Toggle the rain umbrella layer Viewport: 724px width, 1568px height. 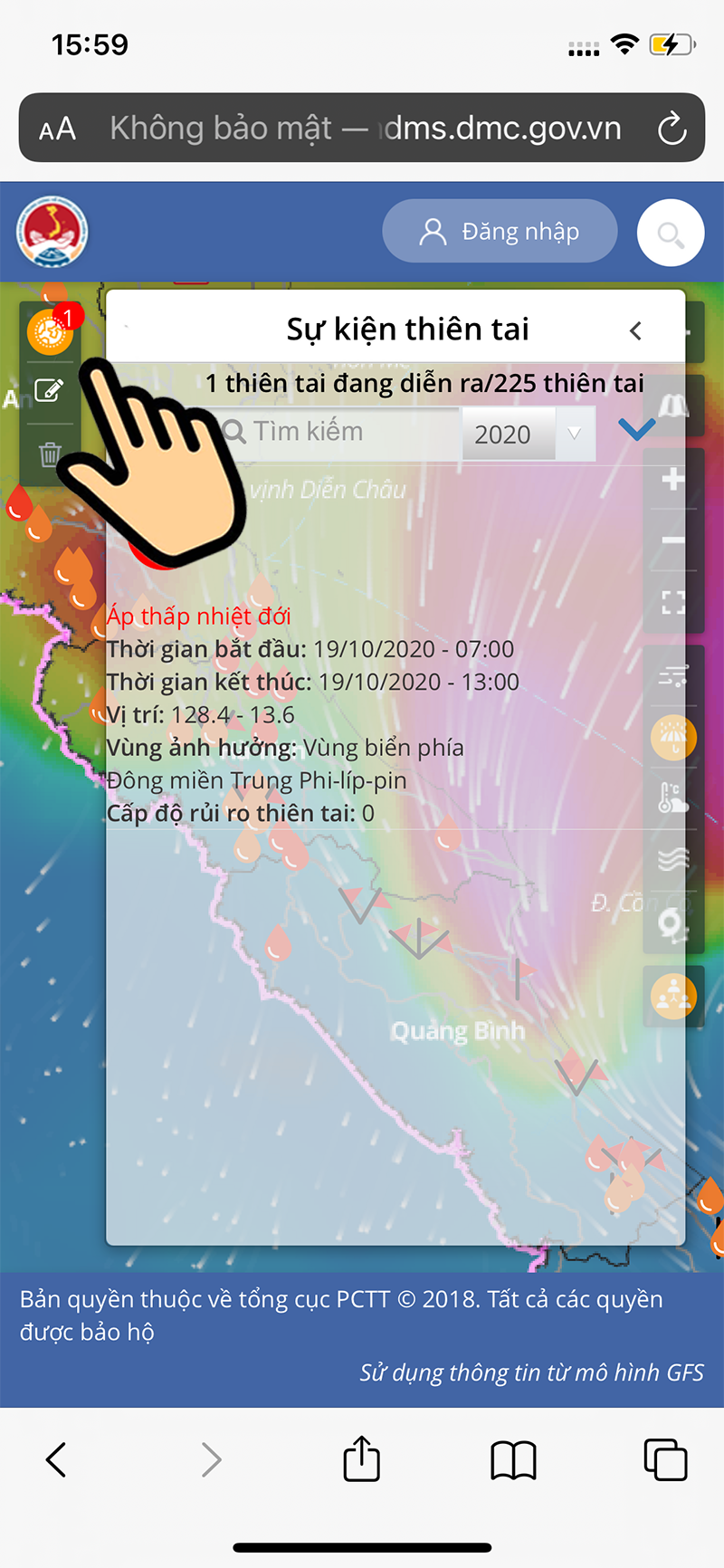click(x=673, y=737)
